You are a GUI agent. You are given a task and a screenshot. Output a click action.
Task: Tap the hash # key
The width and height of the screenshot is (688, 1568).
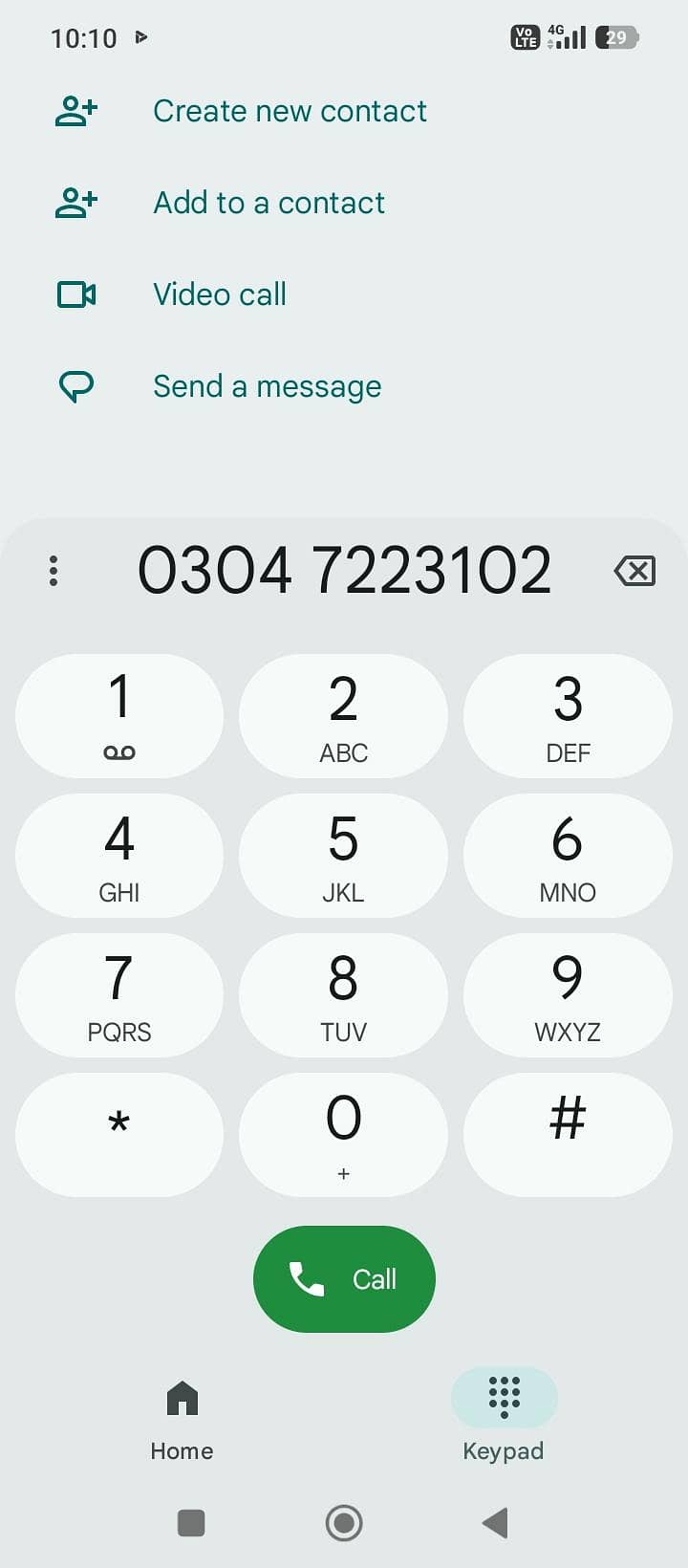(x=568, y=1135)
